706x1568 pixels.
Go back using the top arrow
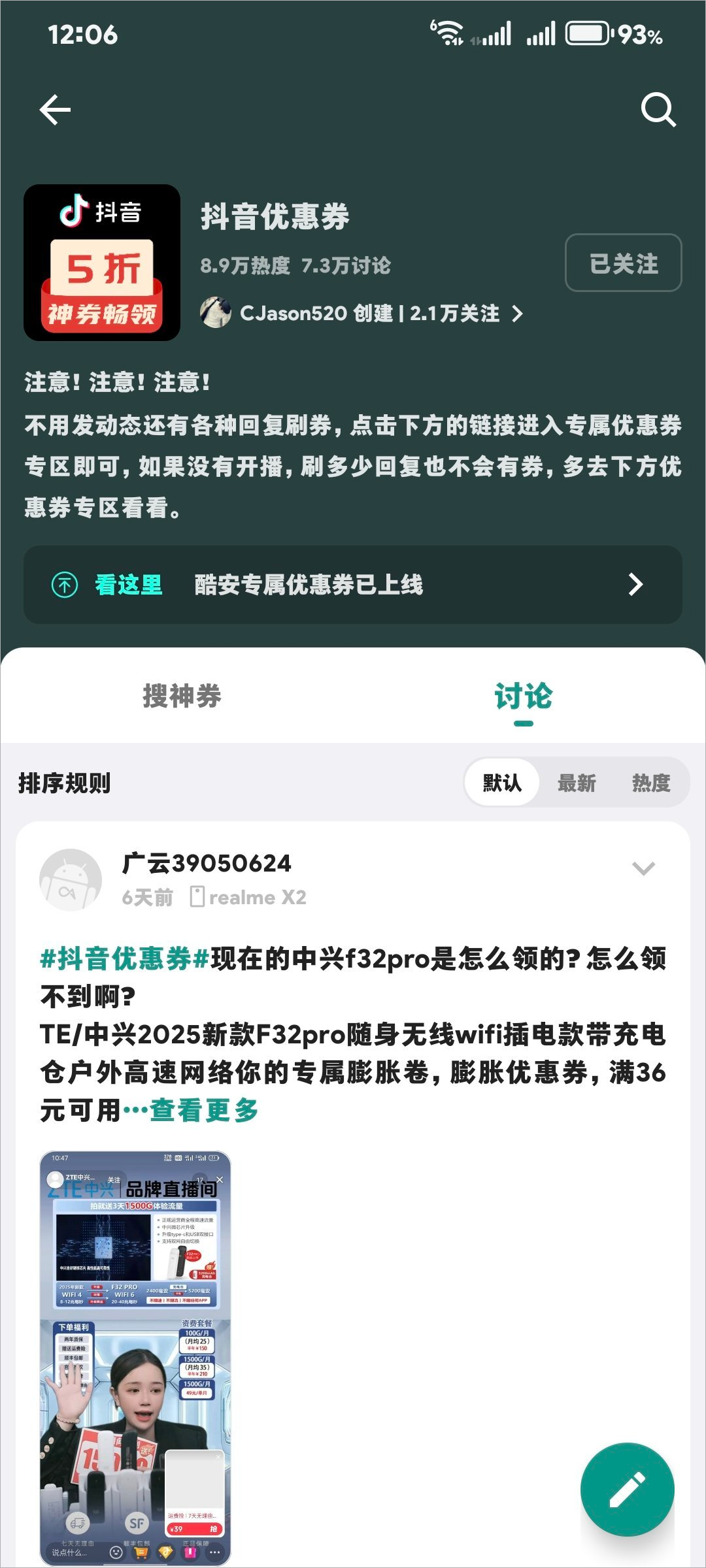[x=55, y=109]
